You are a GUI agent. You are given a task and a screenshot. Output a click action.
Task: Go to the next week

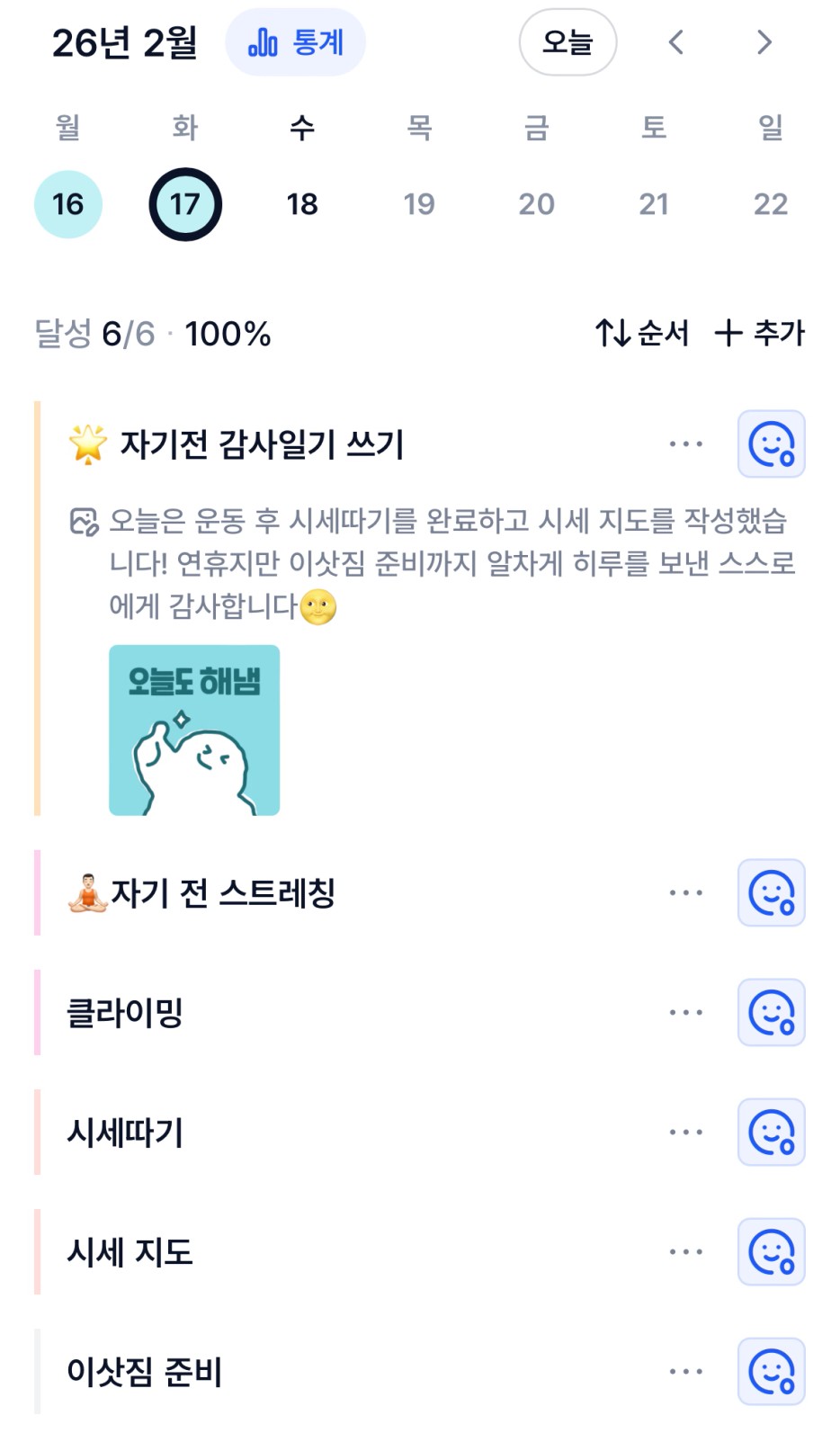[x=764, y=42]
